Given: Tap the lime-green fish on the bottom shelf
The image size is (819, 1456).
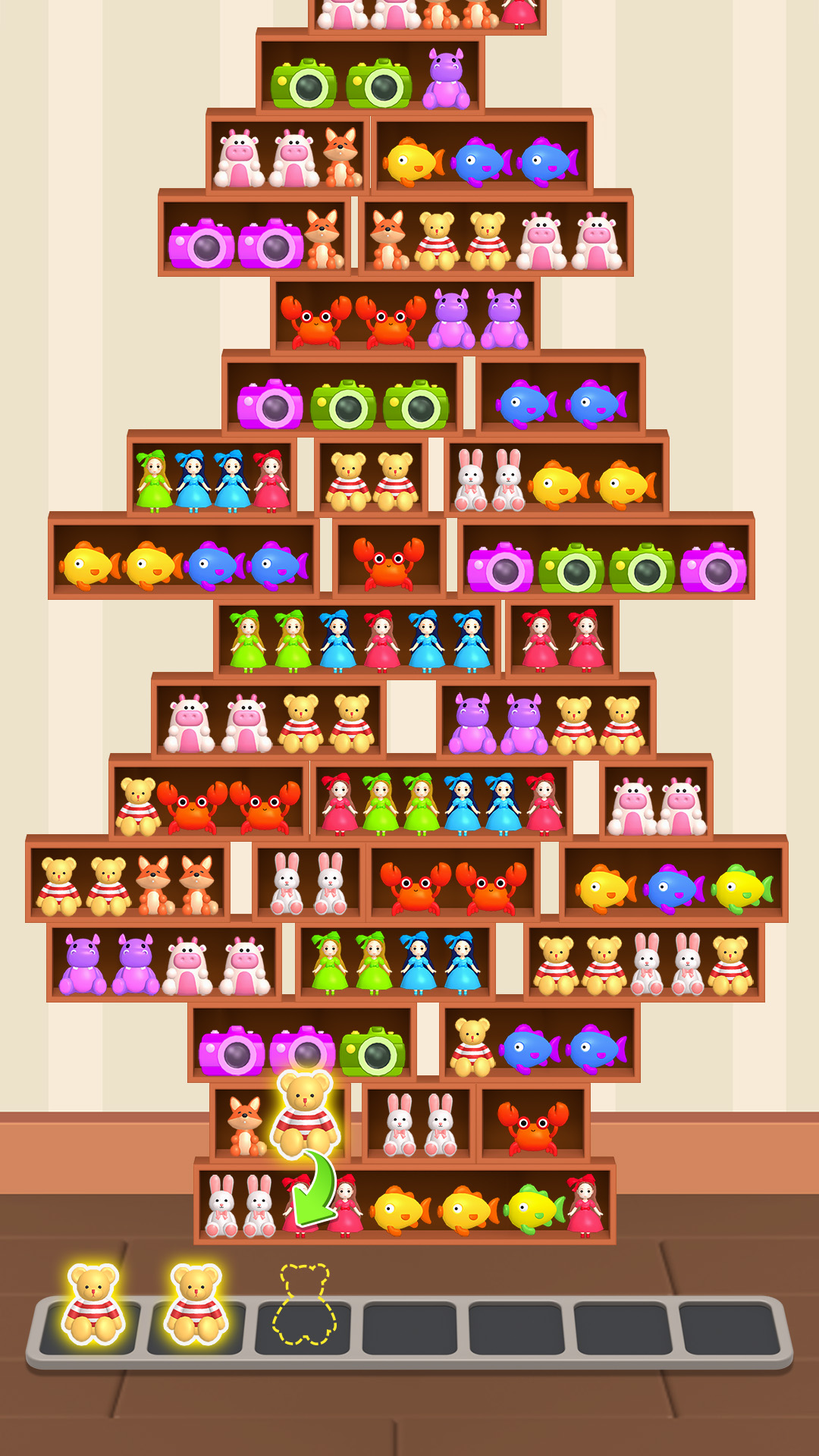Looking at the screenshot, I should tap(535, 1209).
